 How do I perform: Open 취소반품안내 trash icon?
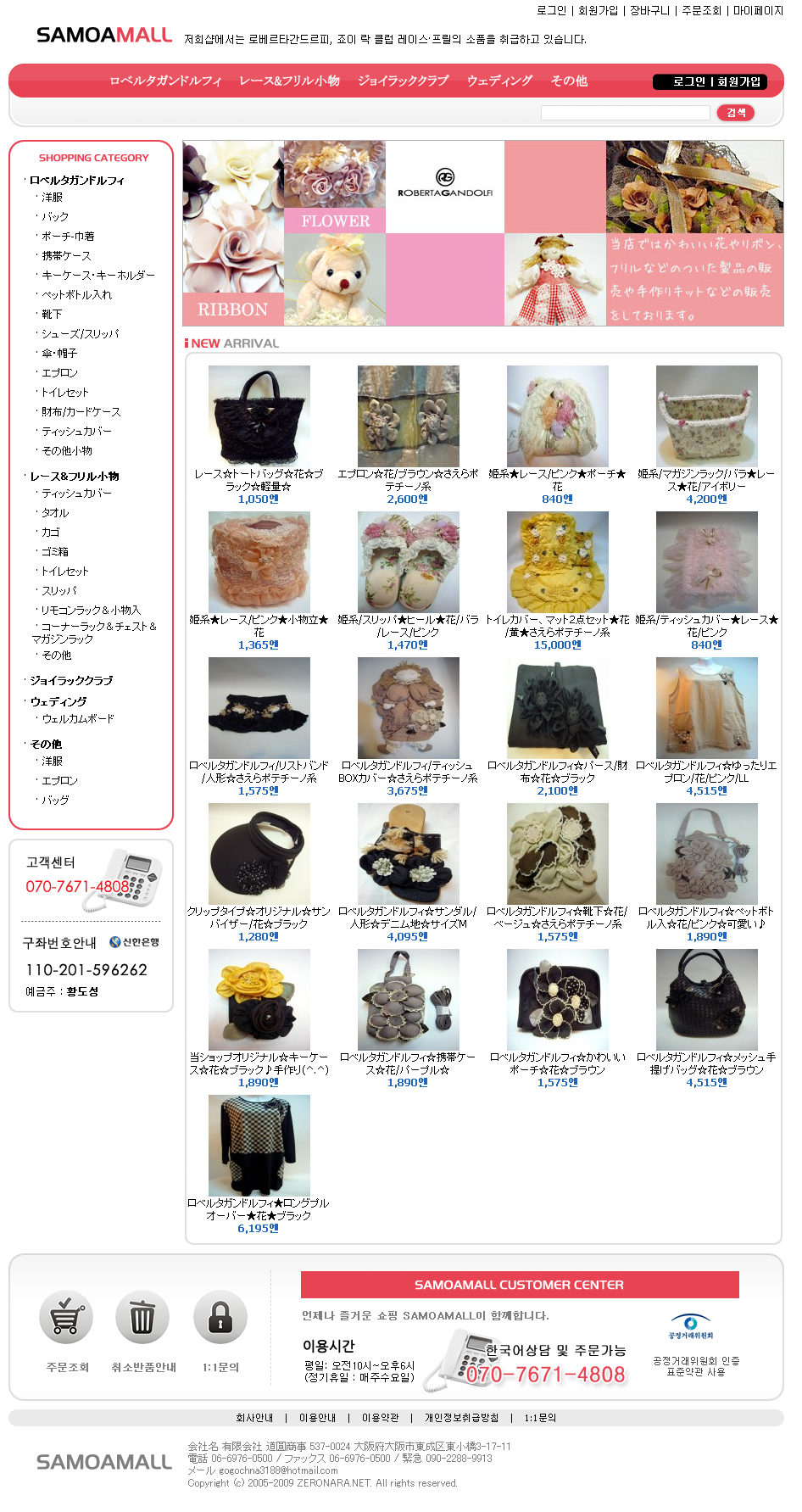point(142,1317)
